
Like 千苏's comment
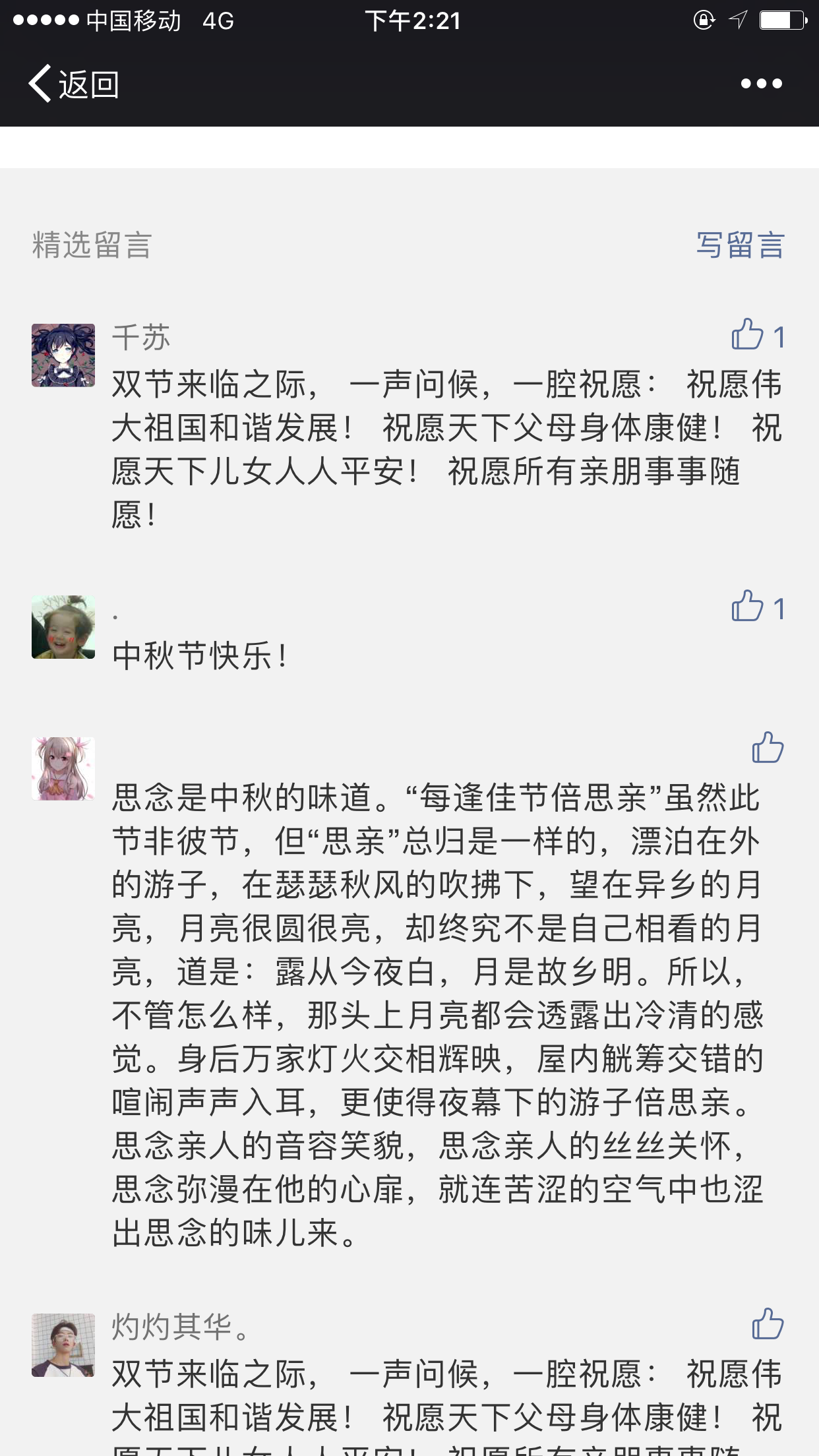tap(749, 335)
